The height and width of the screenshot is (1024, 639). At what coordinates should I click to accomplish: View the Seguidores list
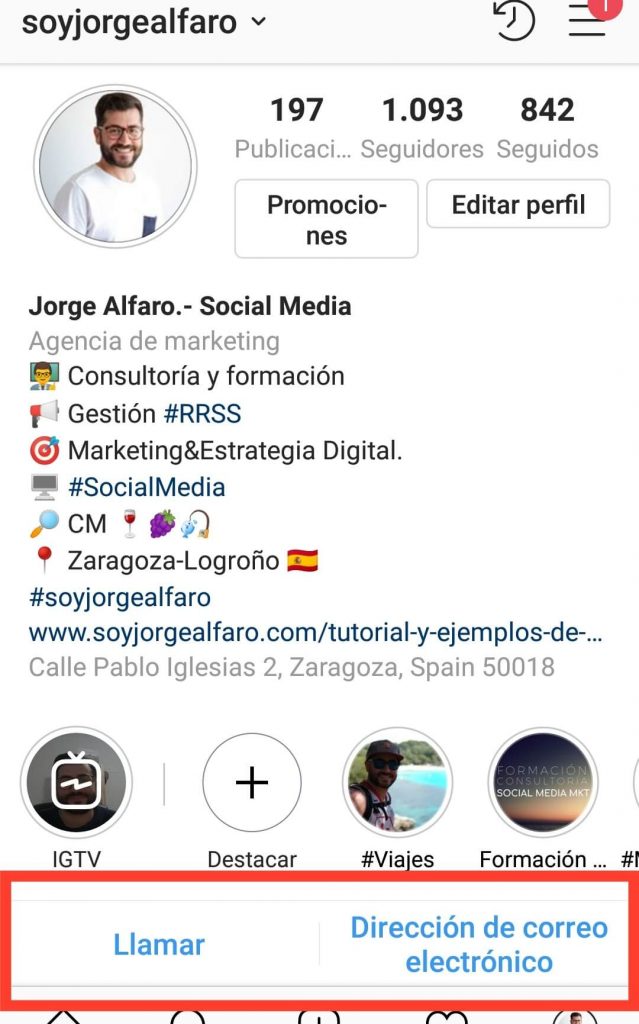(422, 127)
